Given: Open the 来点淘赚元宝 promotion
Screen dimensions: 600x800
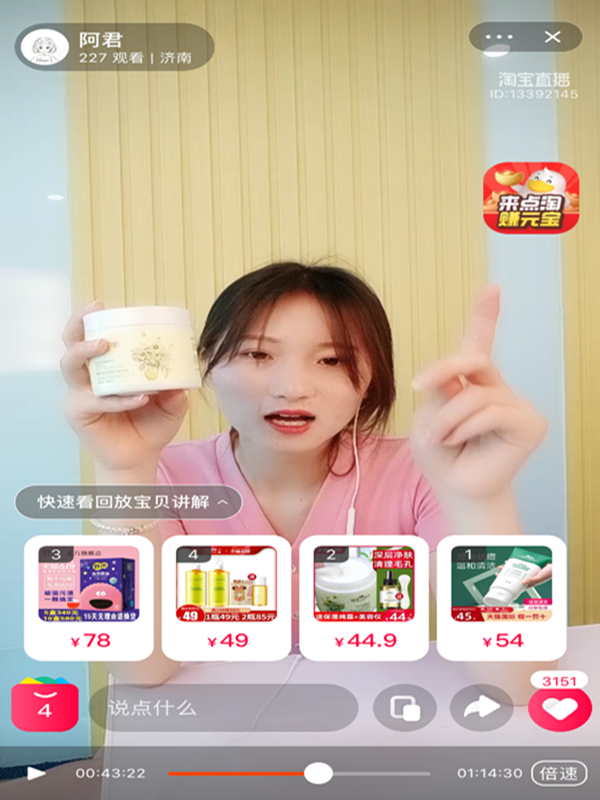Looking at the screenshot, I should pos(531,197).
